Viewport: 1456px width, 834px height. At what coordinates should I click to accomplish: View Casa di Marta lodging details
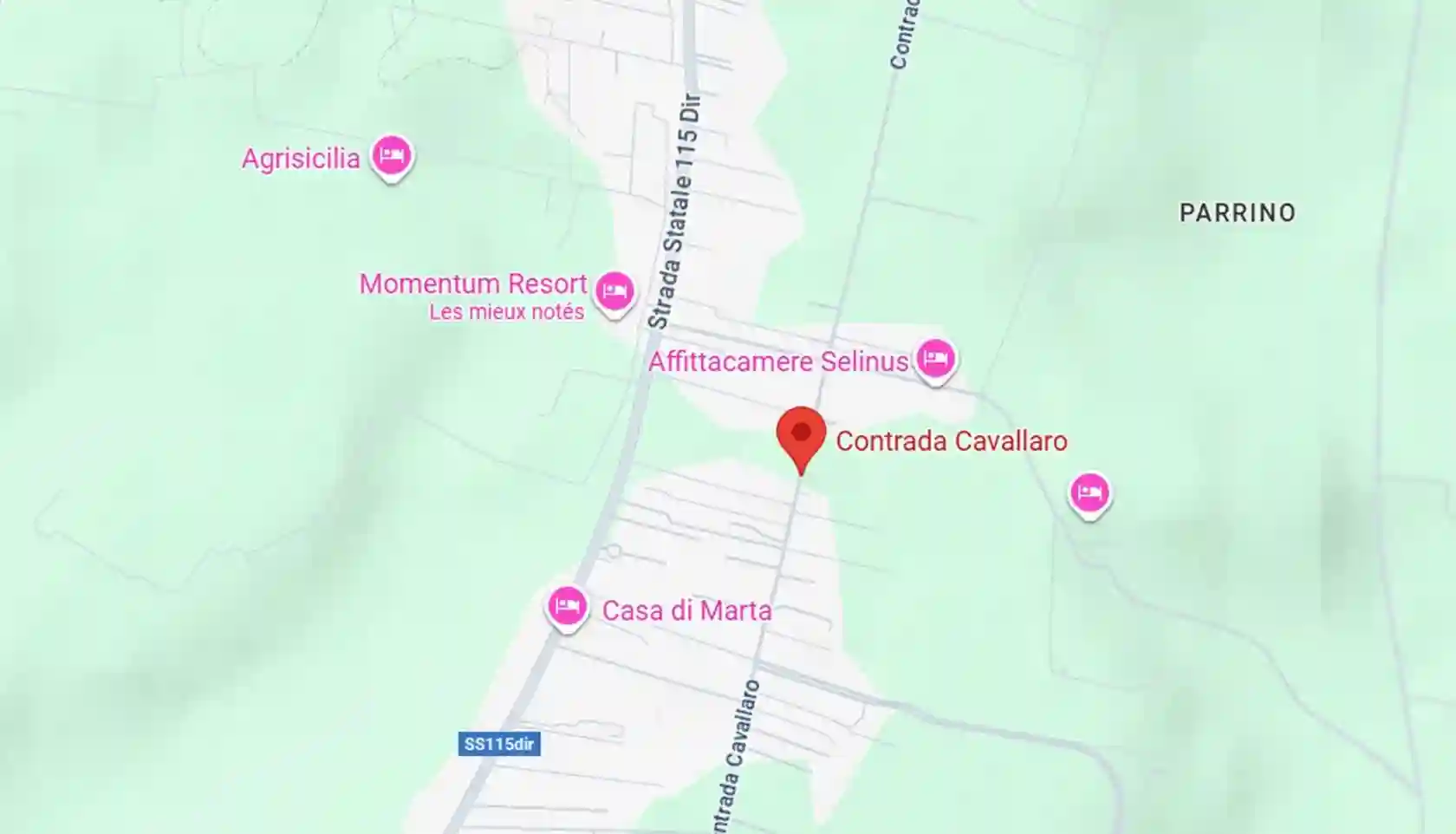pyautogui.click(x=567, y=606)
